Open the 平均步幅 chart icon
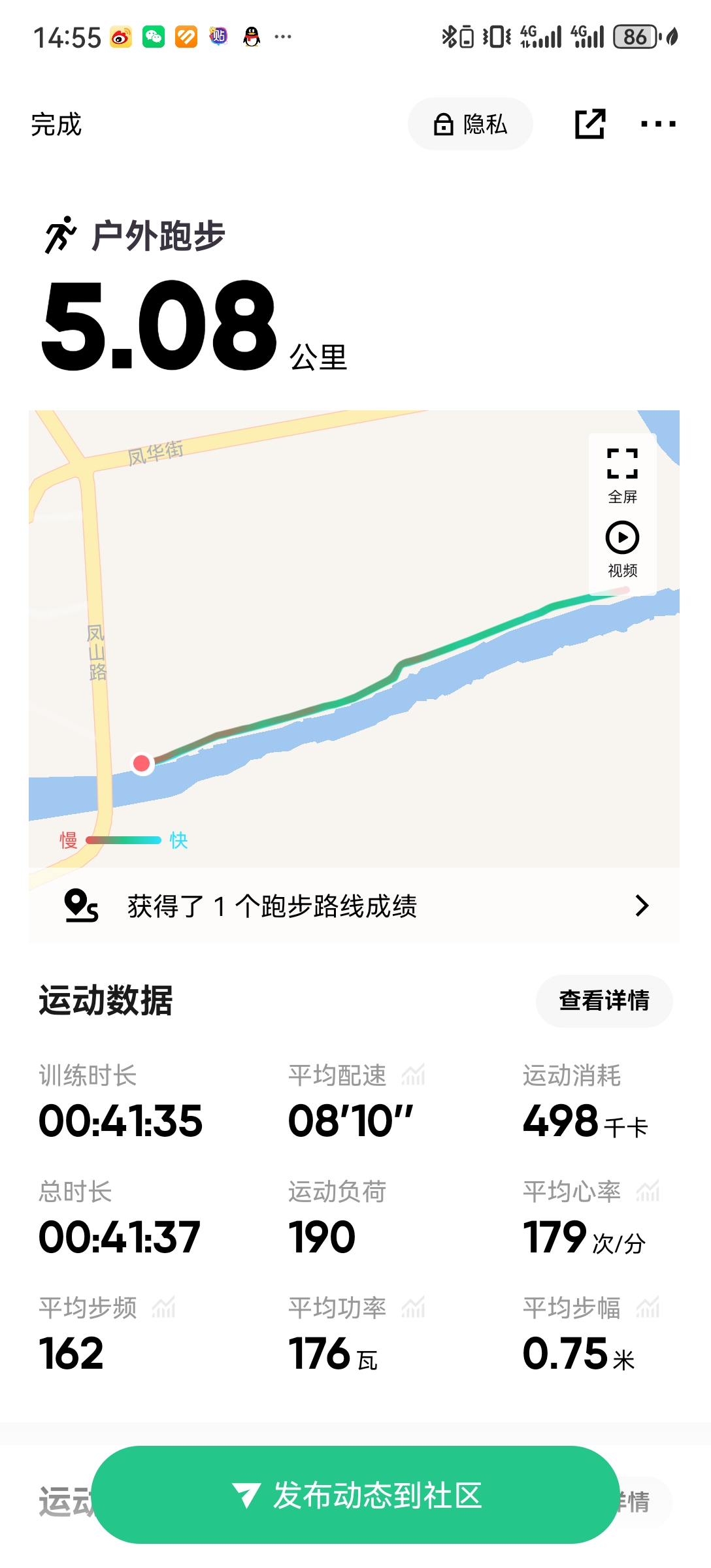Image resolution: width=711 pixels, height=1568 pixels. click(648, 1307)
